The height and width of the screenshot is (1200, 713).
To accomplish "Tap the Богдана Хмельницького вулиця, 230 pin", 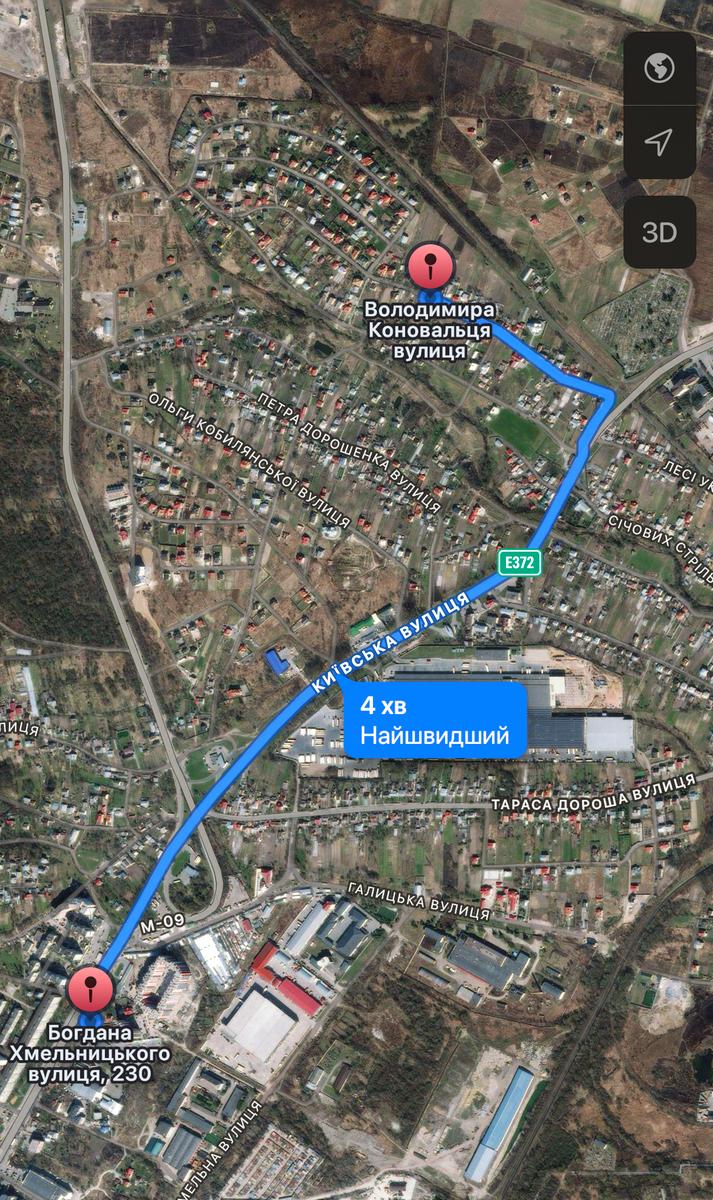I will click(x=92, y=990).
